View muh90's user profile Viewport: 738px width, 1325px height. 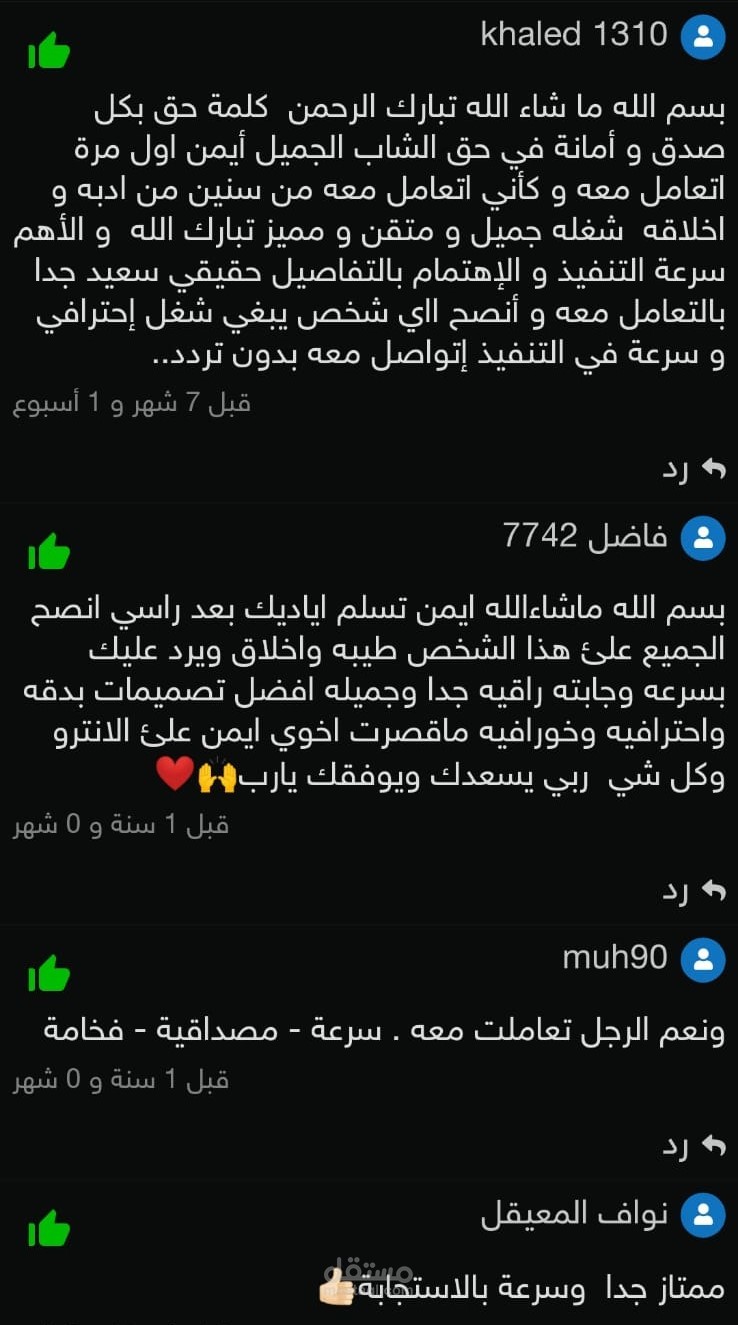[615, 958]
